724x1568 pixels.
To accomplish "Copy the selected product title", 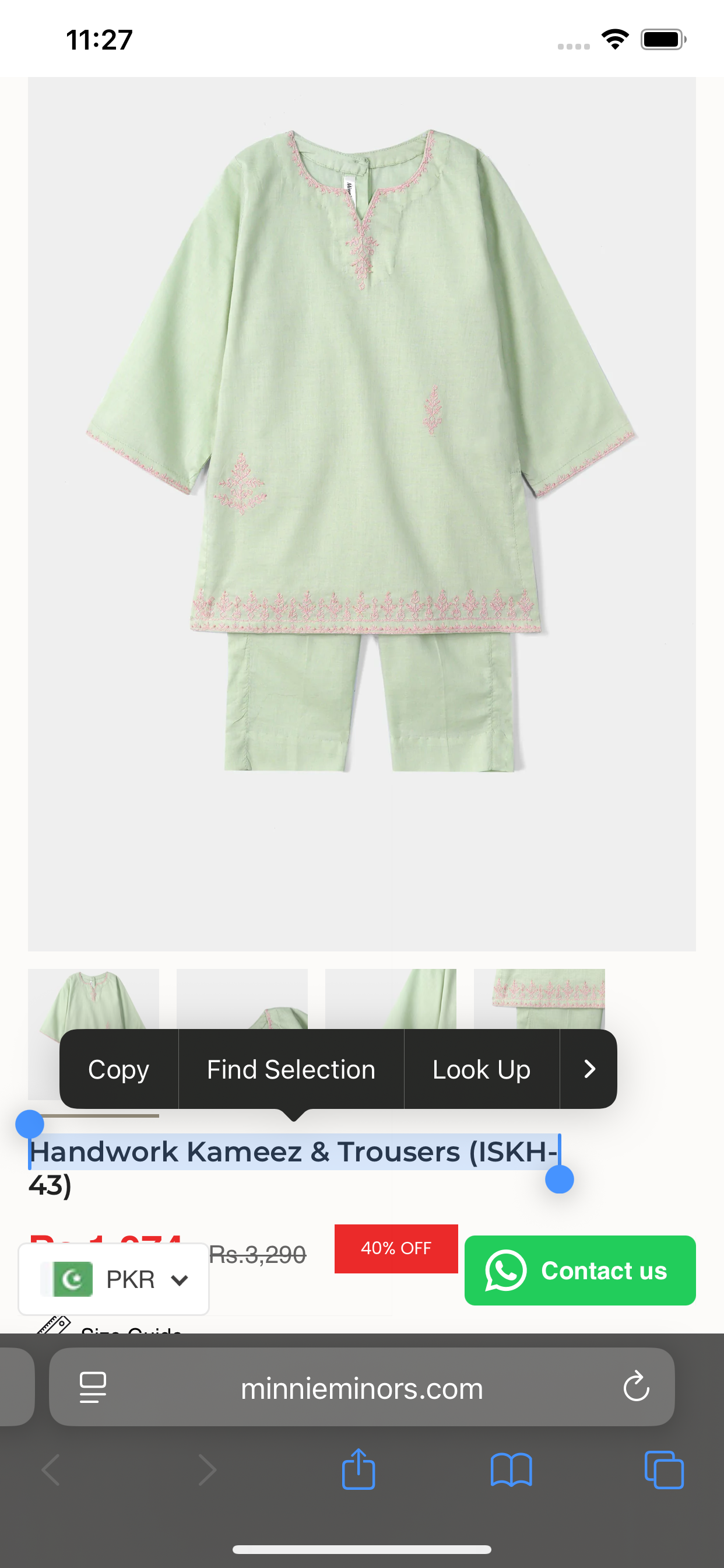I will (x=118, y=1069).
